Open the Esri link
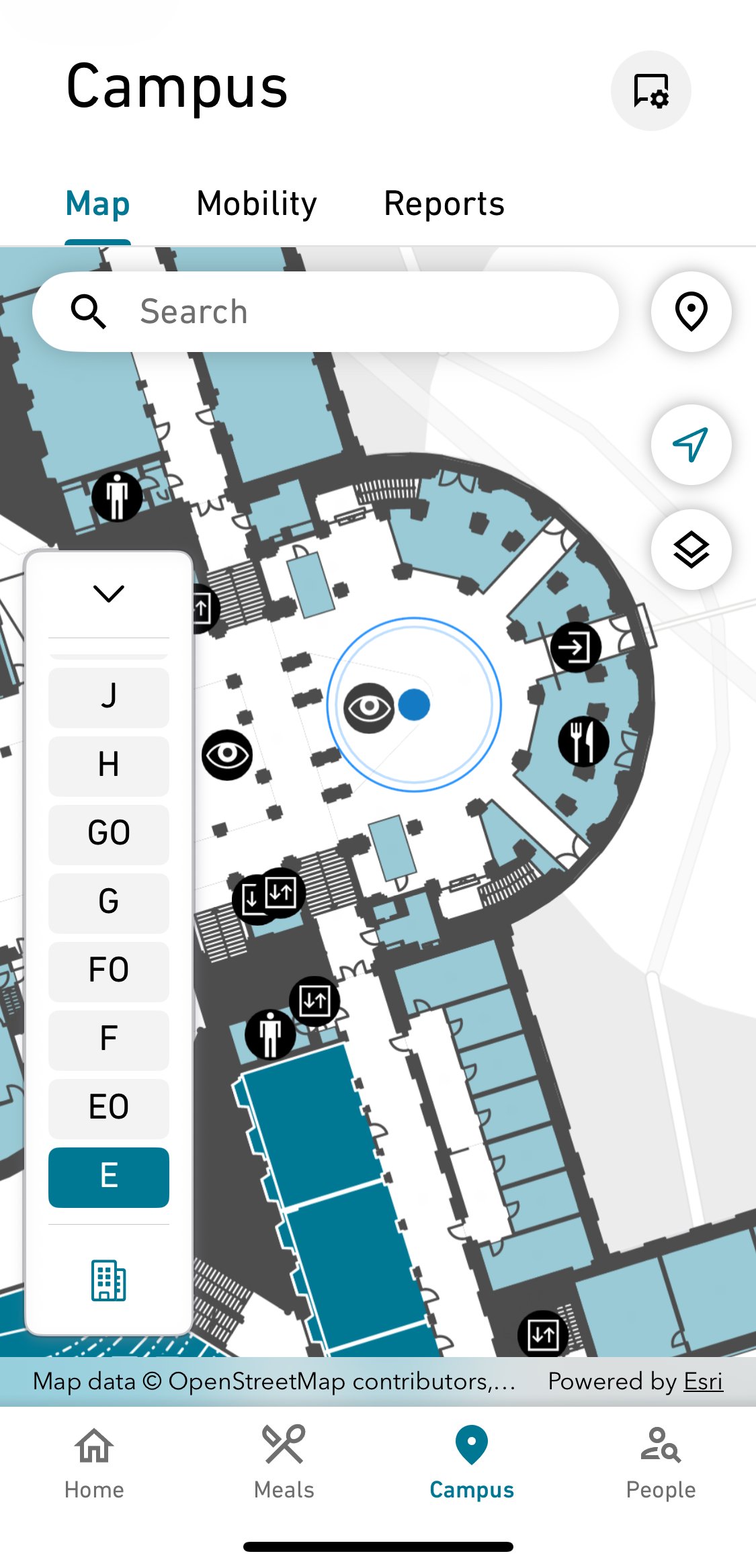Viewport: 756px width, 1568px height. (x=703, y=1381)
